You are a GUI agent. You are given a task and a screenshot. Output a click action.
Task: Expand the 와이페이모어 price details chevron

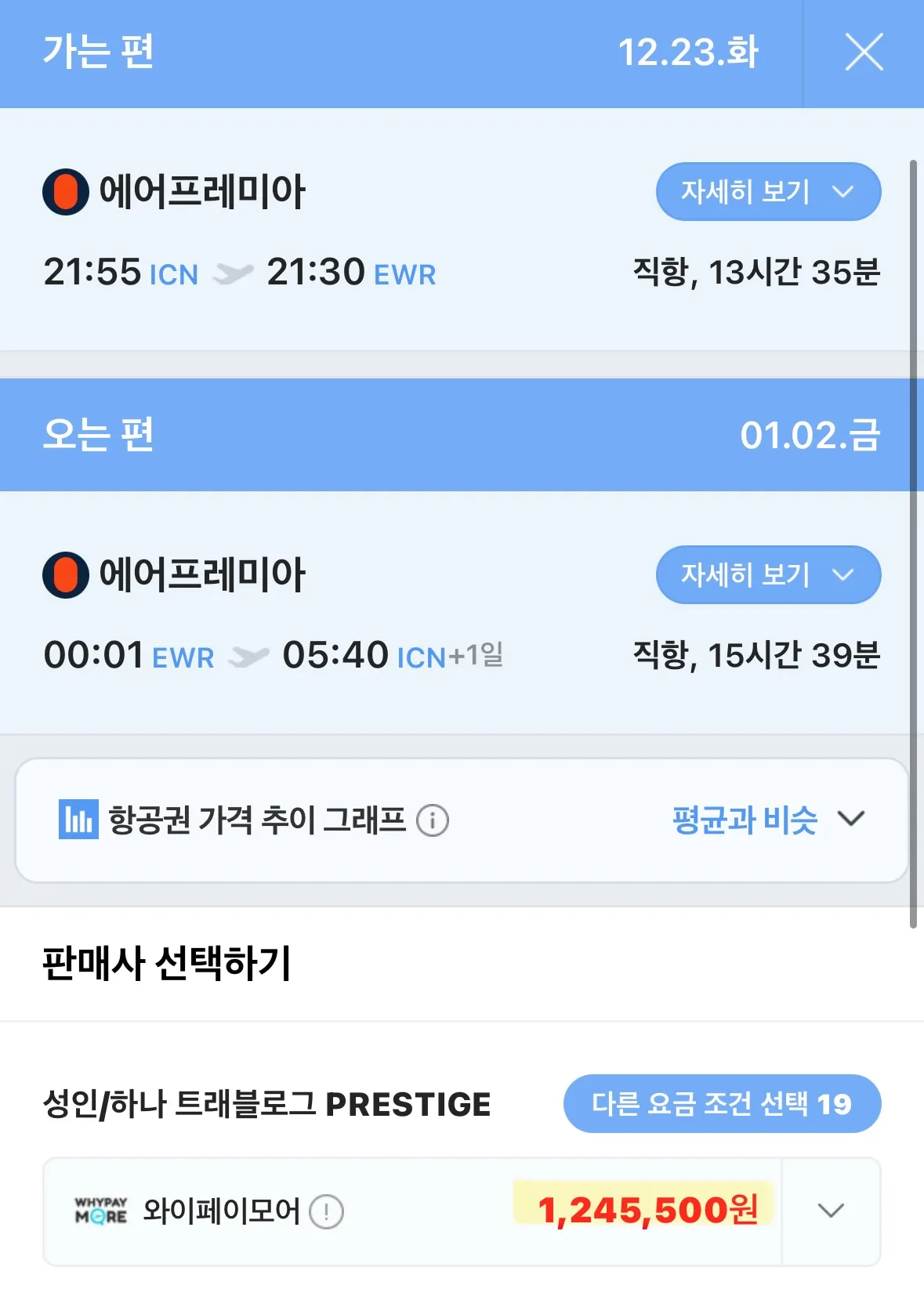831,1211
